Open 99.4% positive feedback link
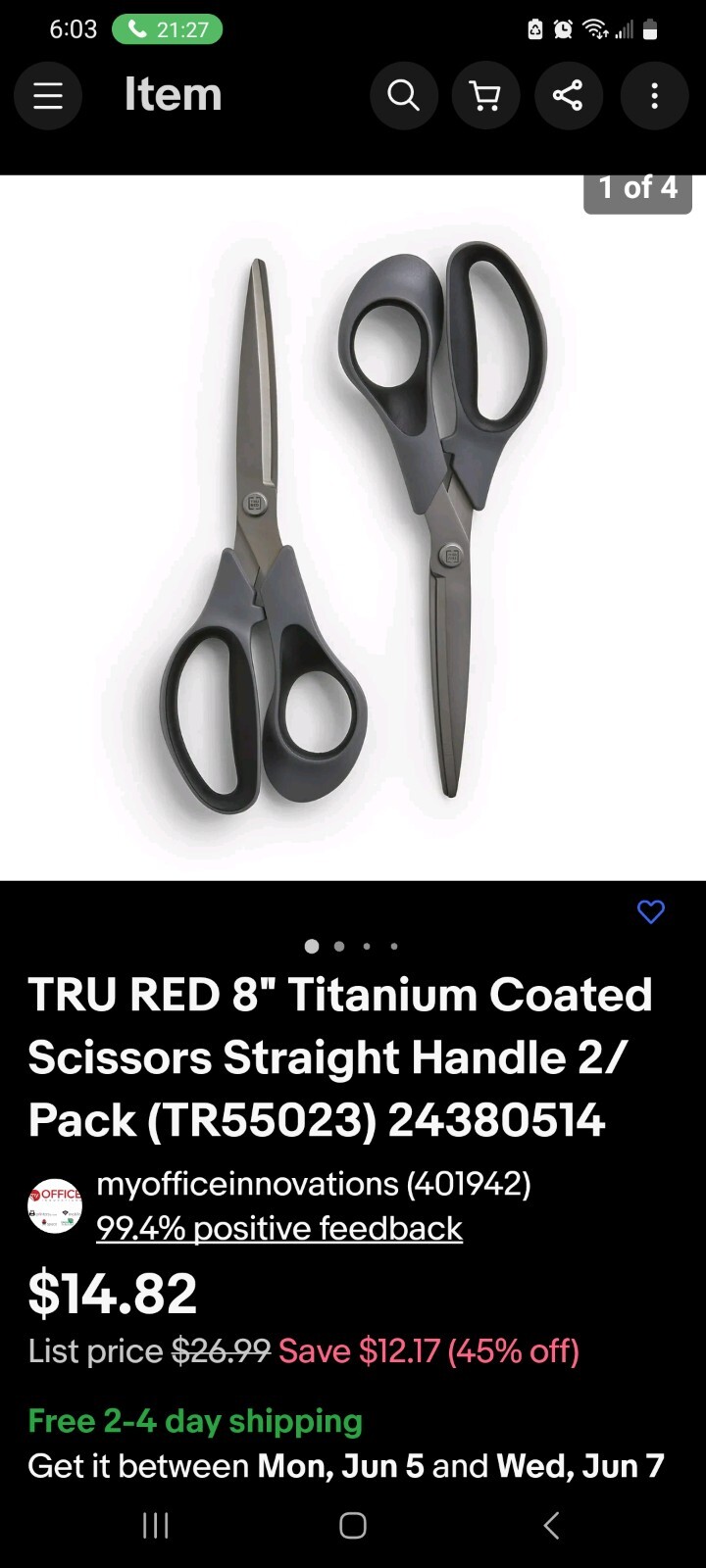Screen dimensions: 706x1568 point(277,1228)
